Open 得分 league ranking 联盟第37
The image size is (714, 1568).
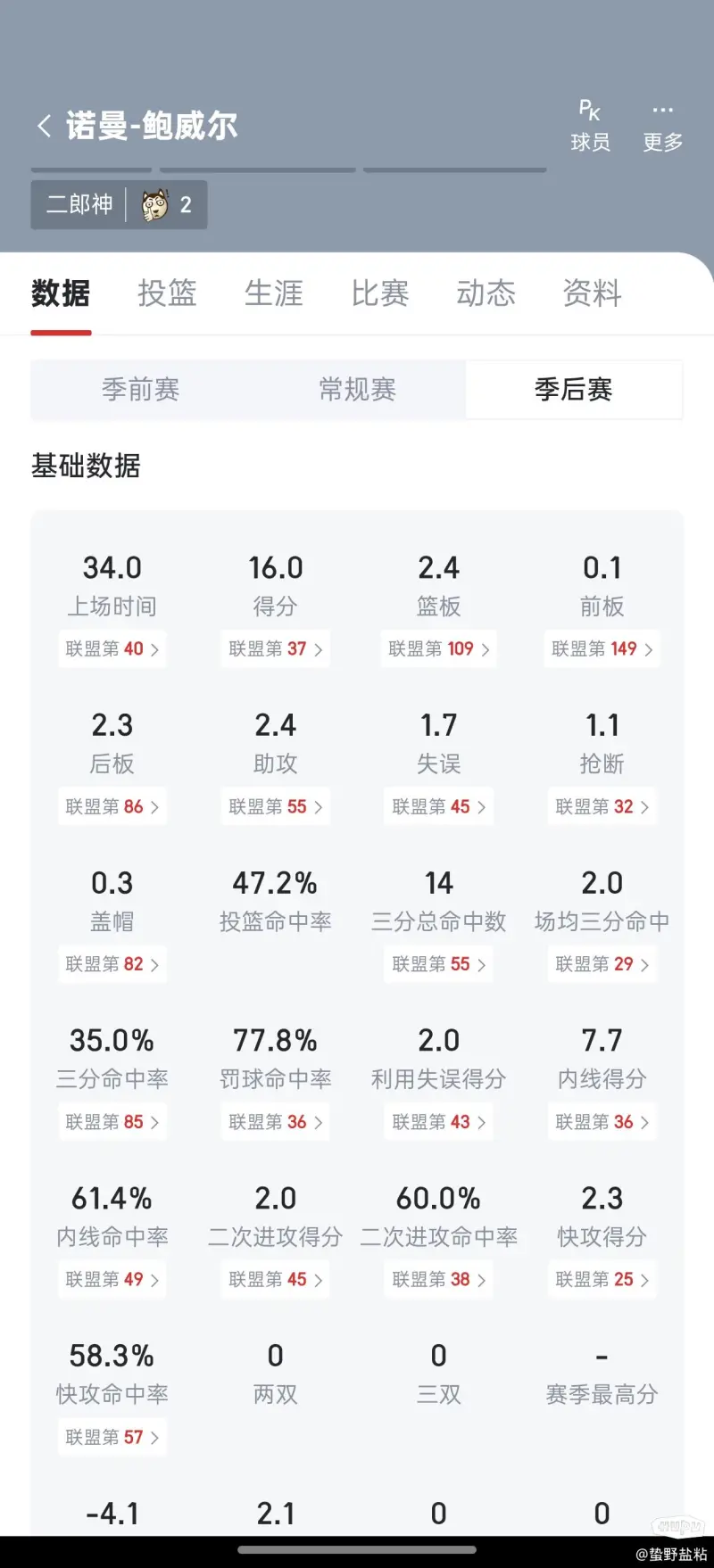(x=275, y=648)
